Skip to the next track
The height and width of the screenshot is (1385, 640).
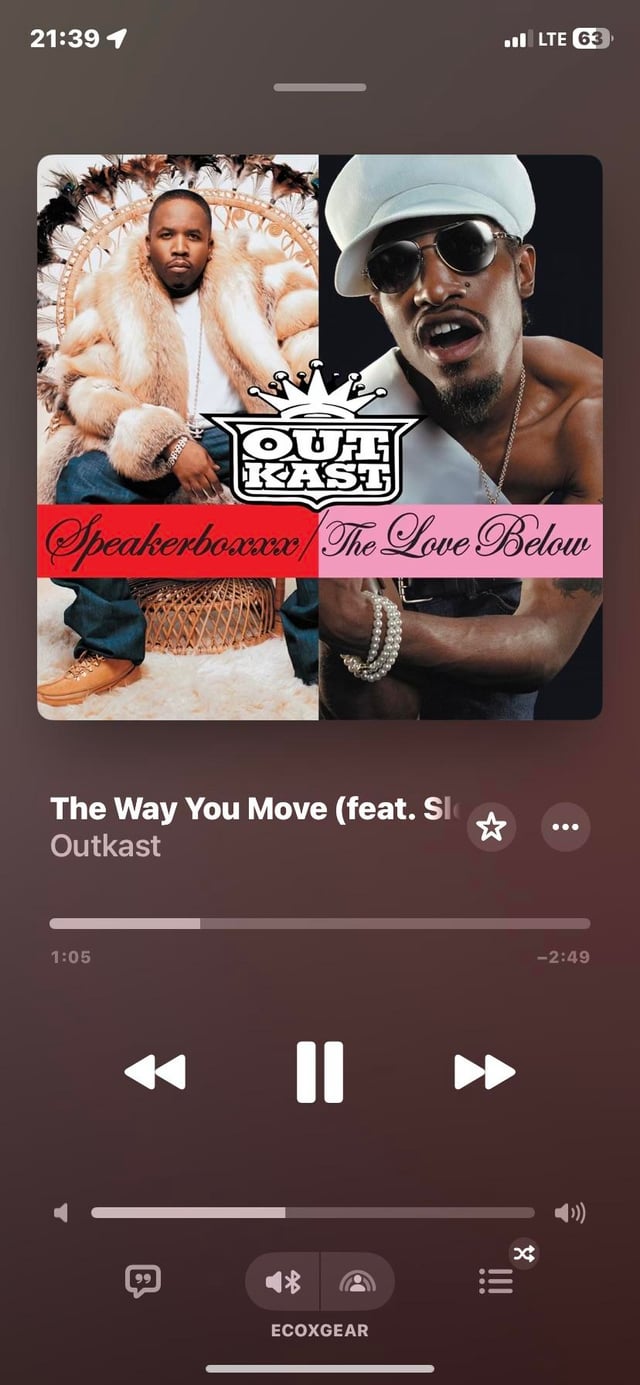point(484,1072)
